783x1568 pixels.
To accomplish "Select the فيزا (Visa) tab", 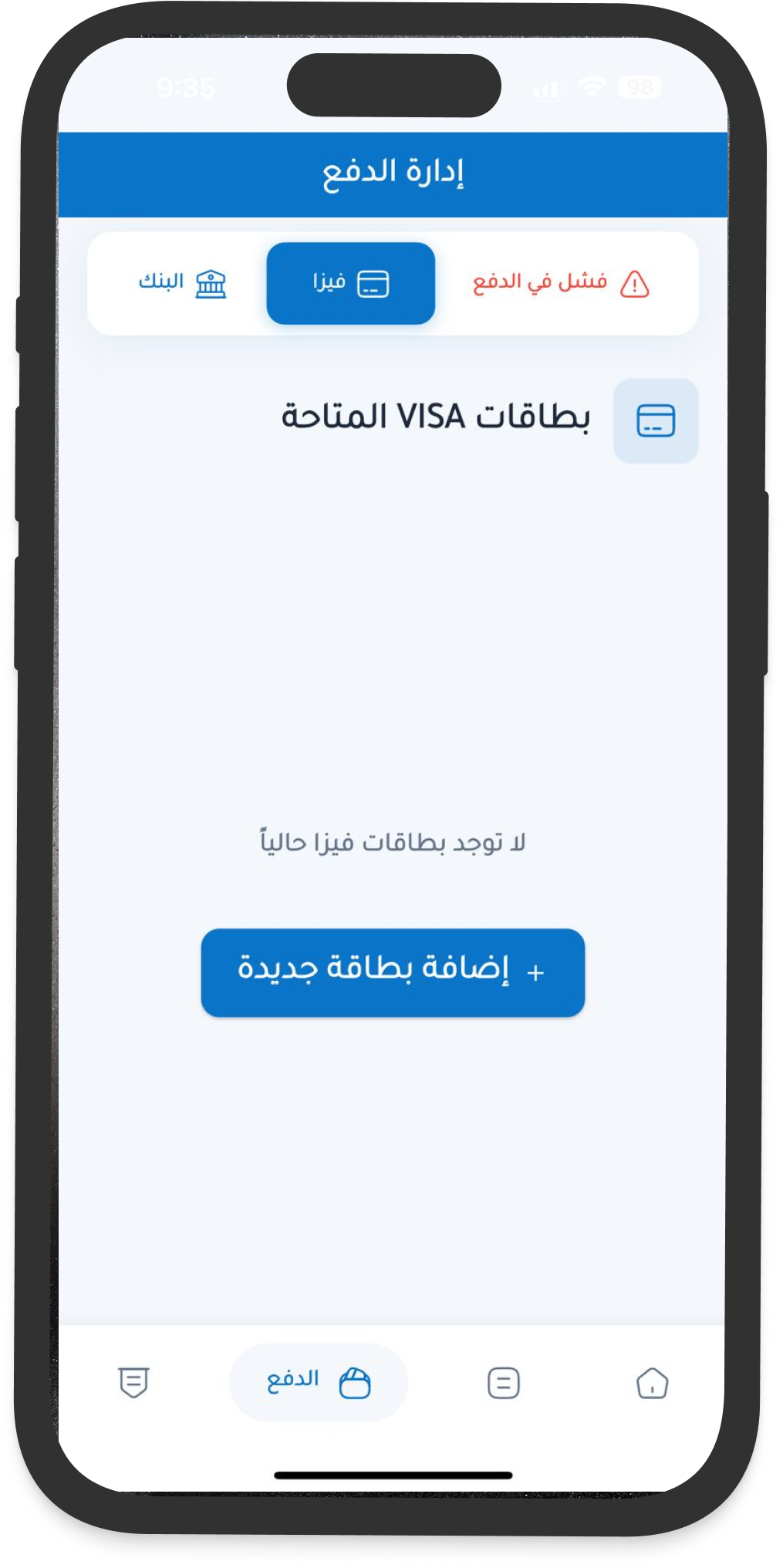I will (351, 283).
